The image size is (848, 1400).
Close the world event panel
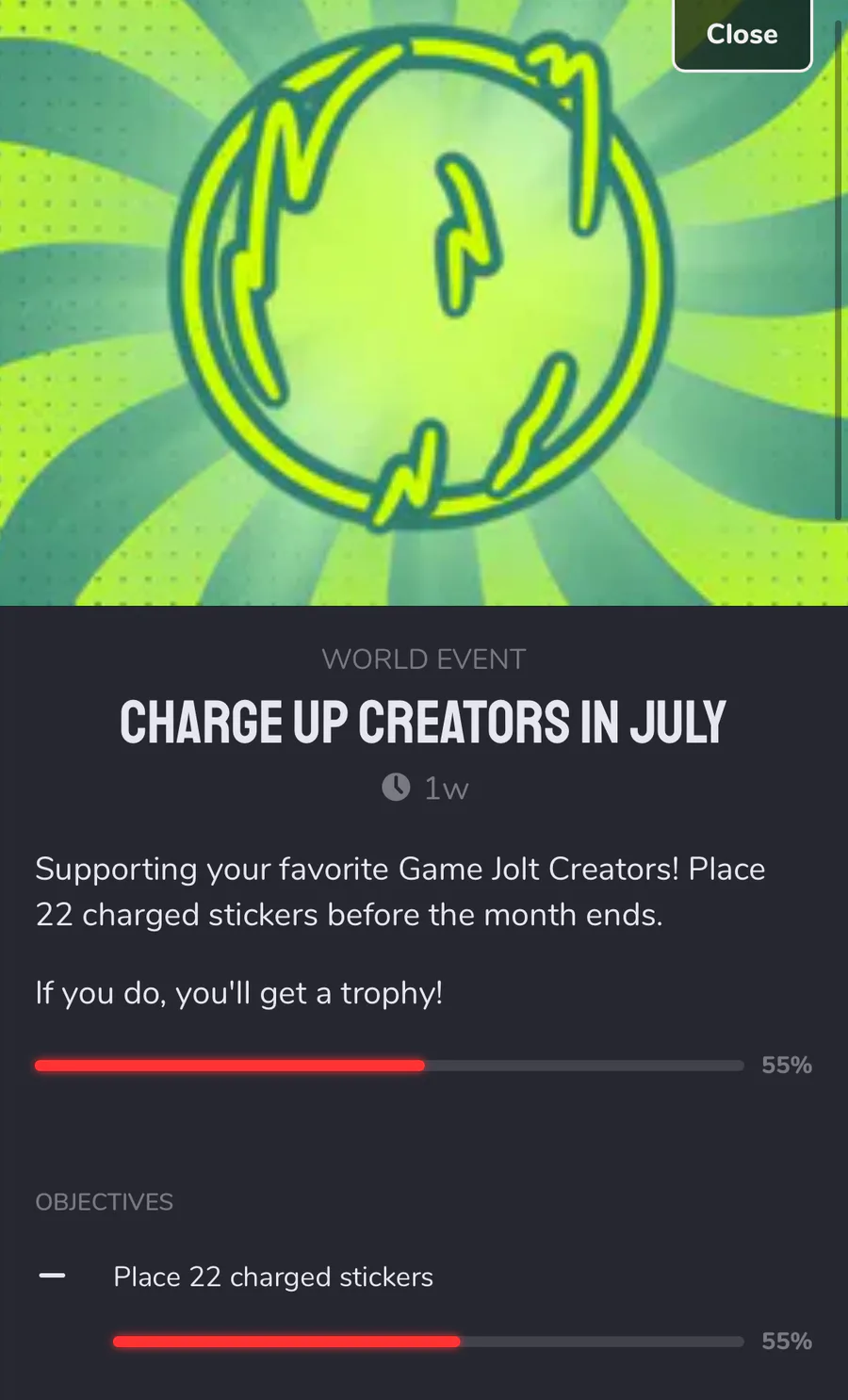[742, 35]
